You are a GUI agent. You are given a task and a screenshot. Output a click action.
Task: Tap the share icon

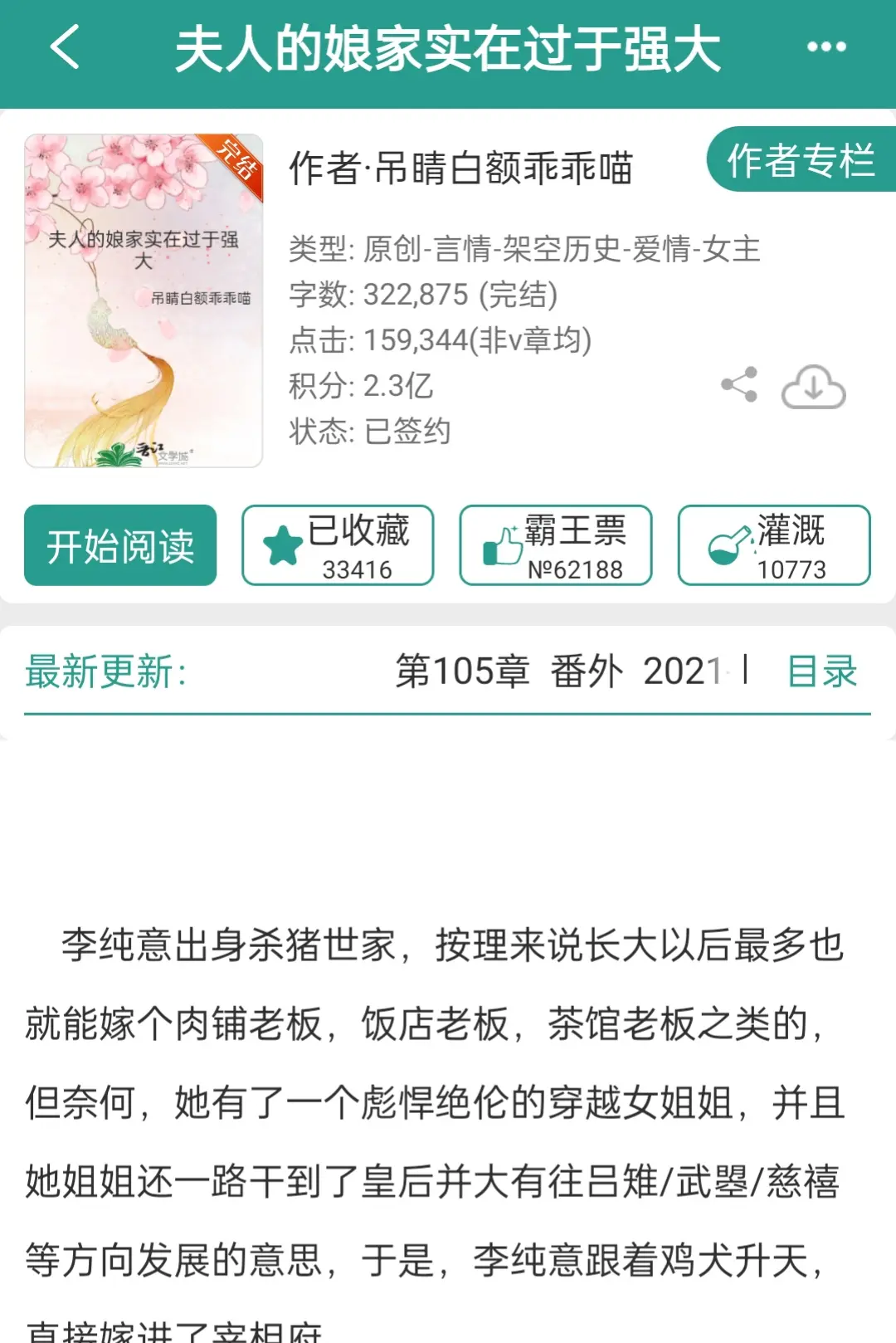737,384
